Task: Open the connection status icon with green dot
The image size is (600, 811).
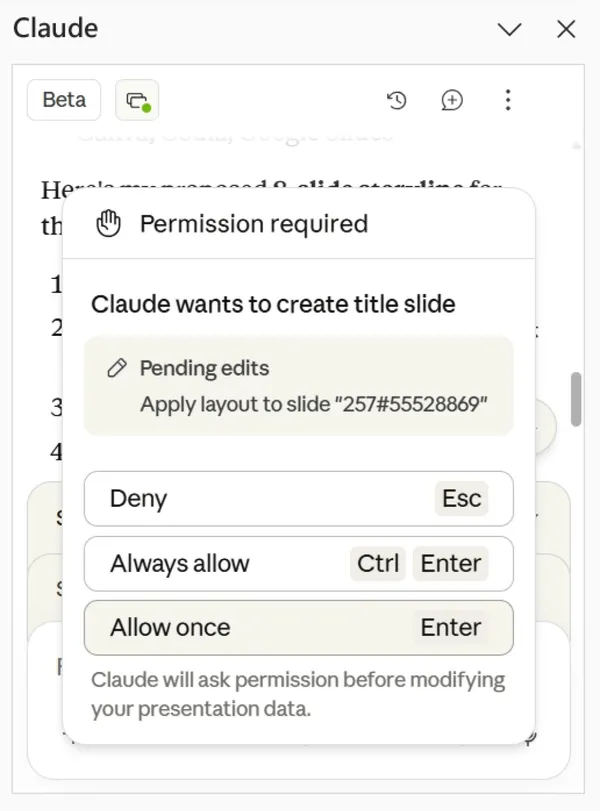Action: coord(137,100)
